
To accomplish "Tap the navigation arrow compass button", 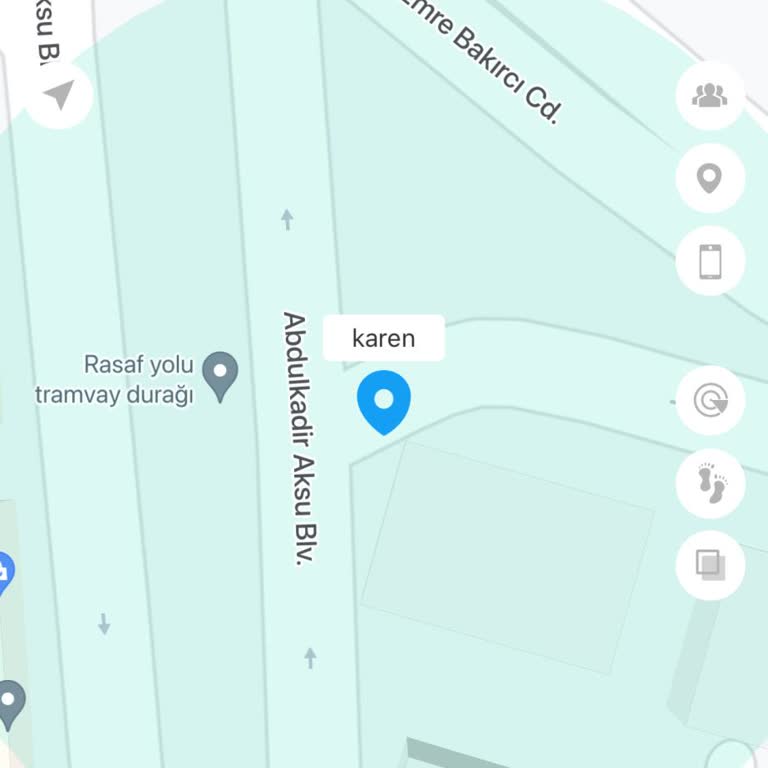I will (59, 95).
